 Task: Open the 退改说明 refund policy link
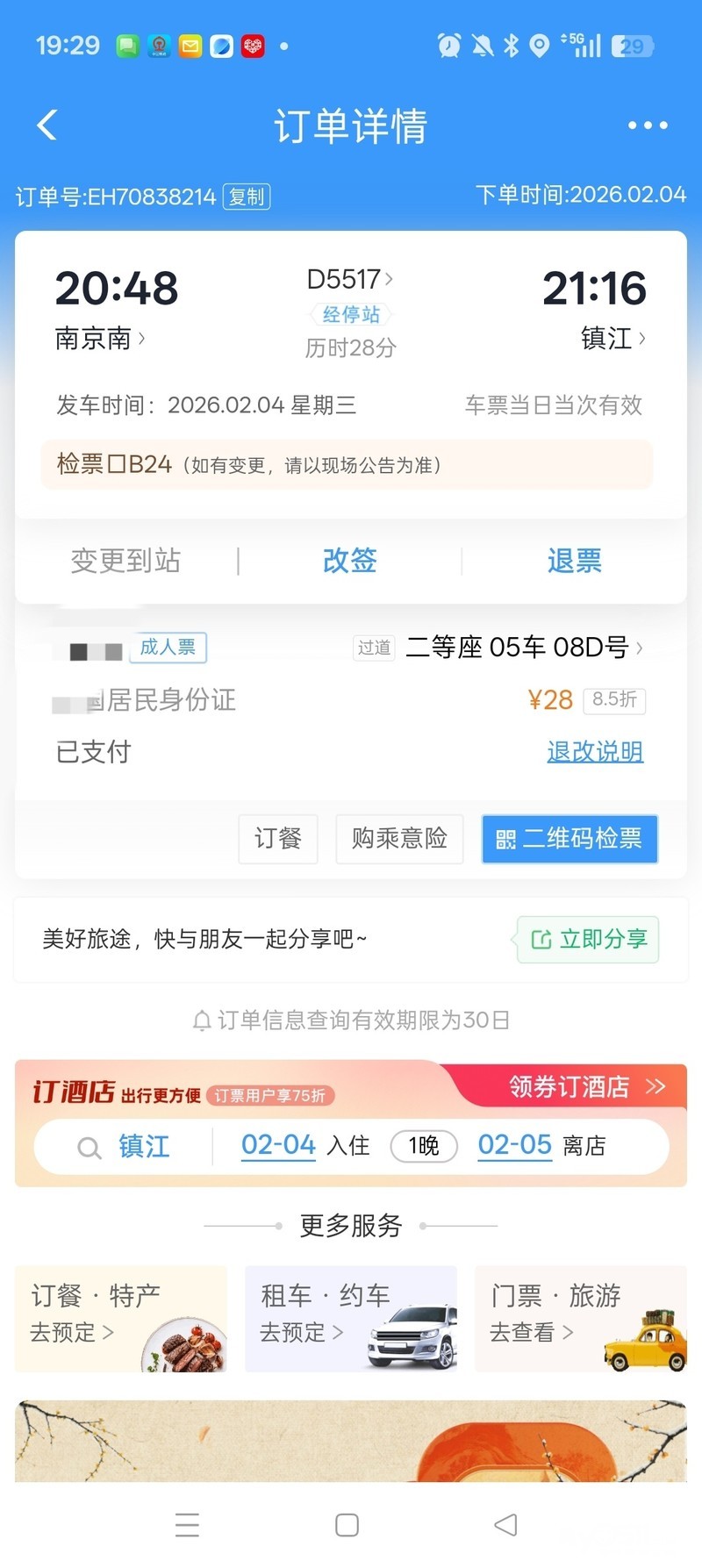click(x=595, y=751)
